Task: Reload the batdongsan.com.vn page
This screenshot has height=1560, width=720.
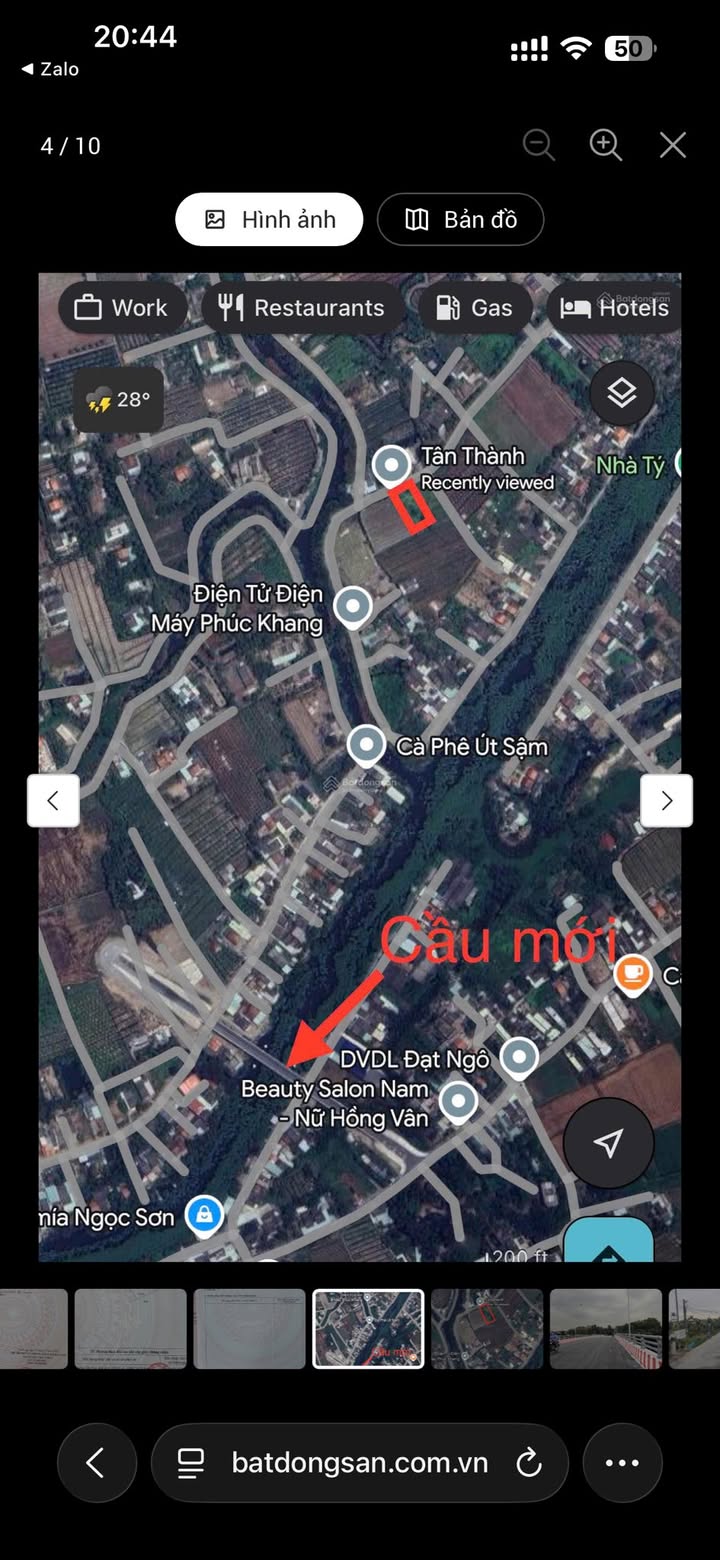Action: 529,1464
